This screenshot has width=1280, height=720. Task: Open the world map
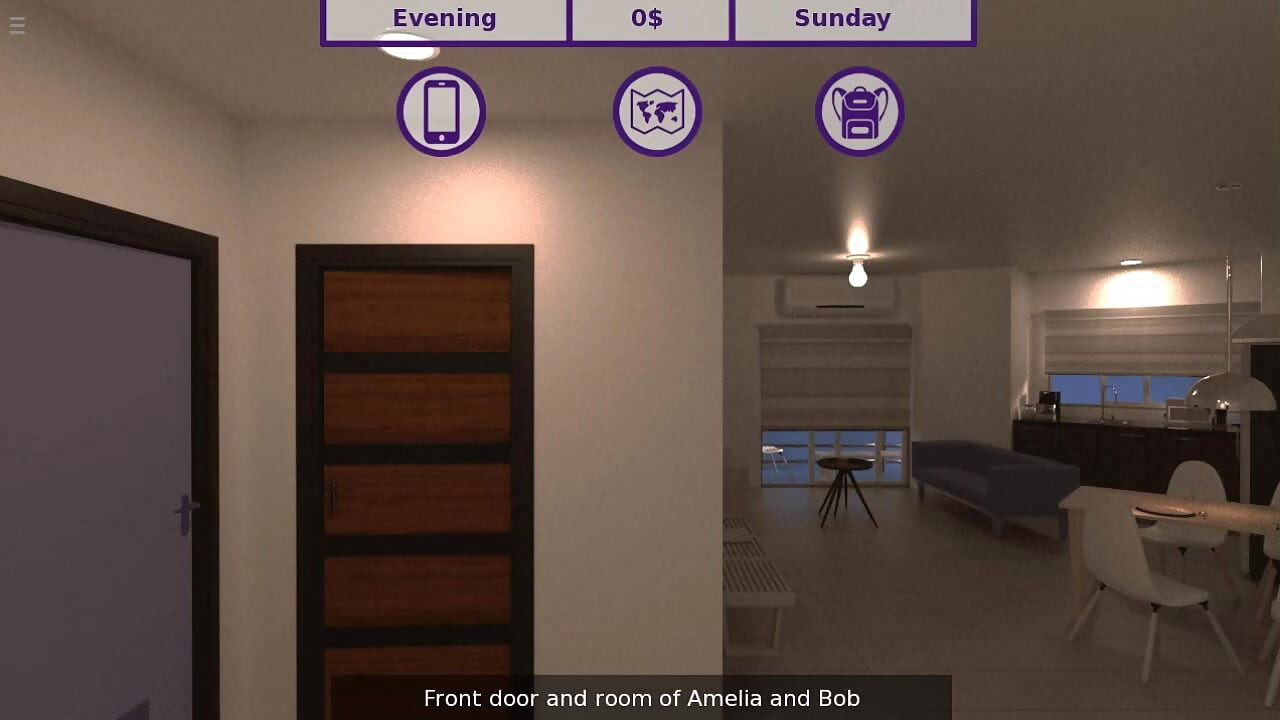coord(657,111)
